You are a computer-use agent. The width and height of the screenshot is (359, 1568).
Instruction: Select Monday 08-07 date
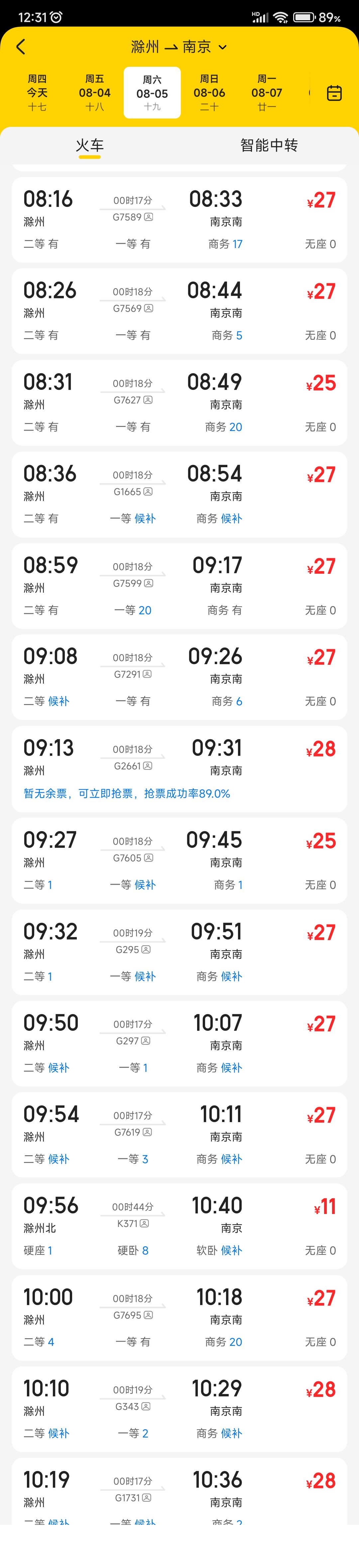tap(266, 93)
